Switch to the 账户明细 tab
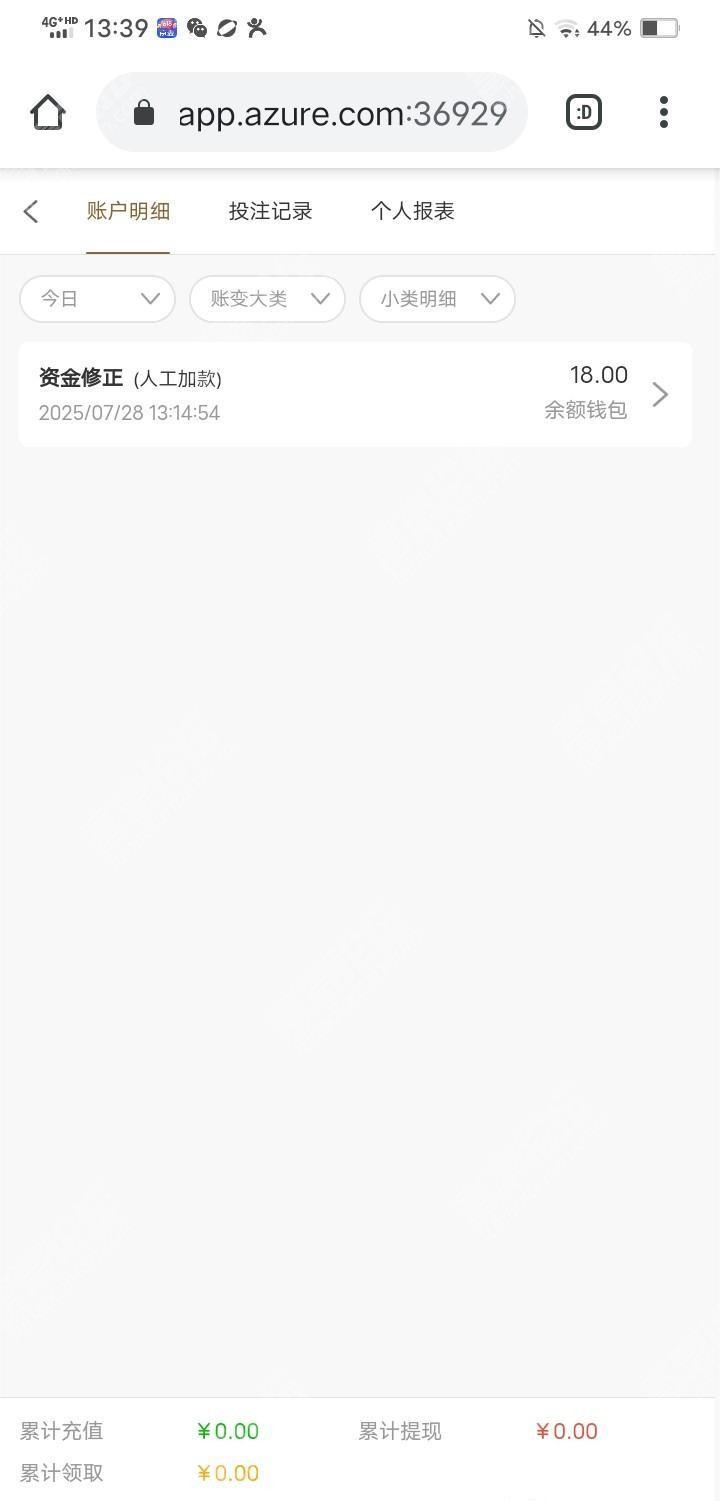Screen dimensions: 720x1501 click(x=128, y=211)
